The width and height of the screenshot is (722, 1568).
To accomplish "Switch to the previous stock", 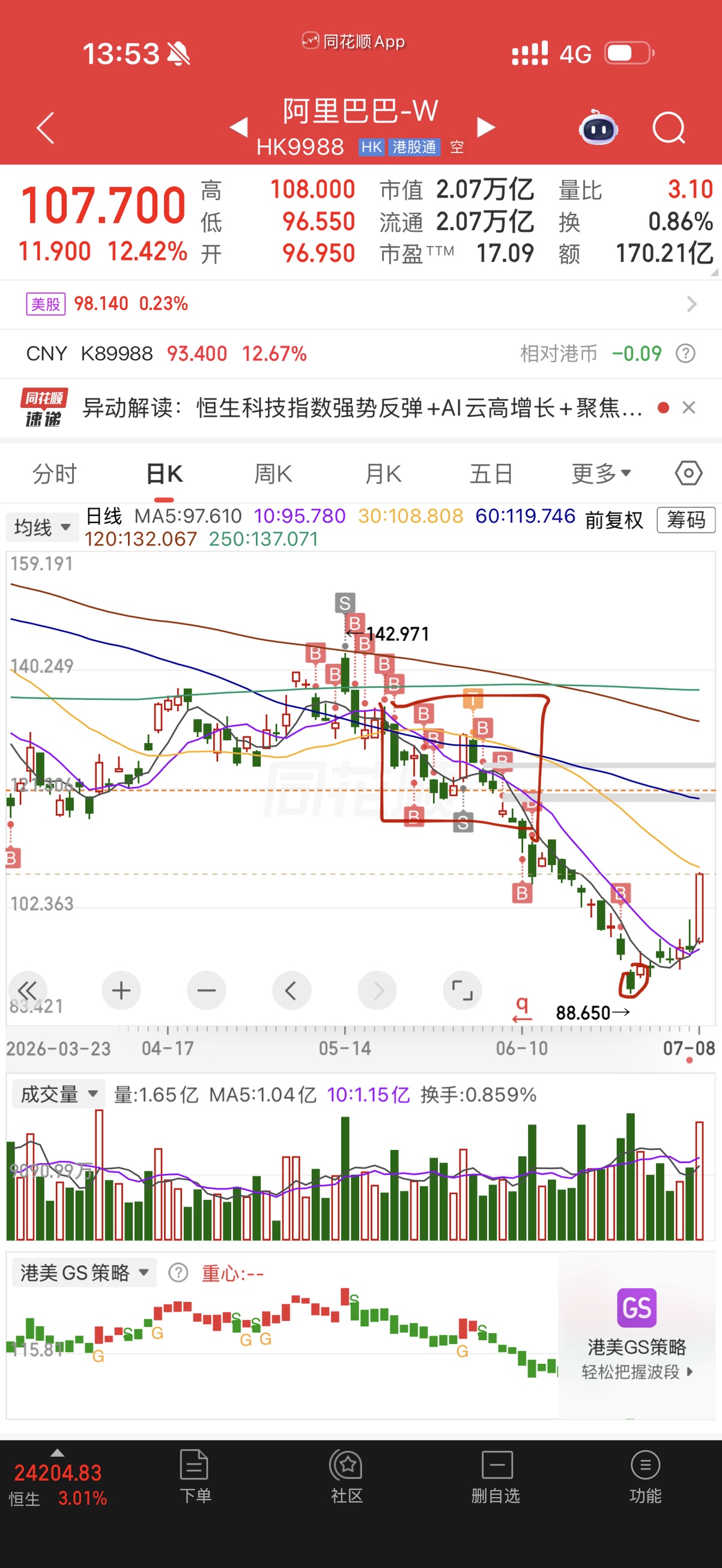I will (238, 127).
